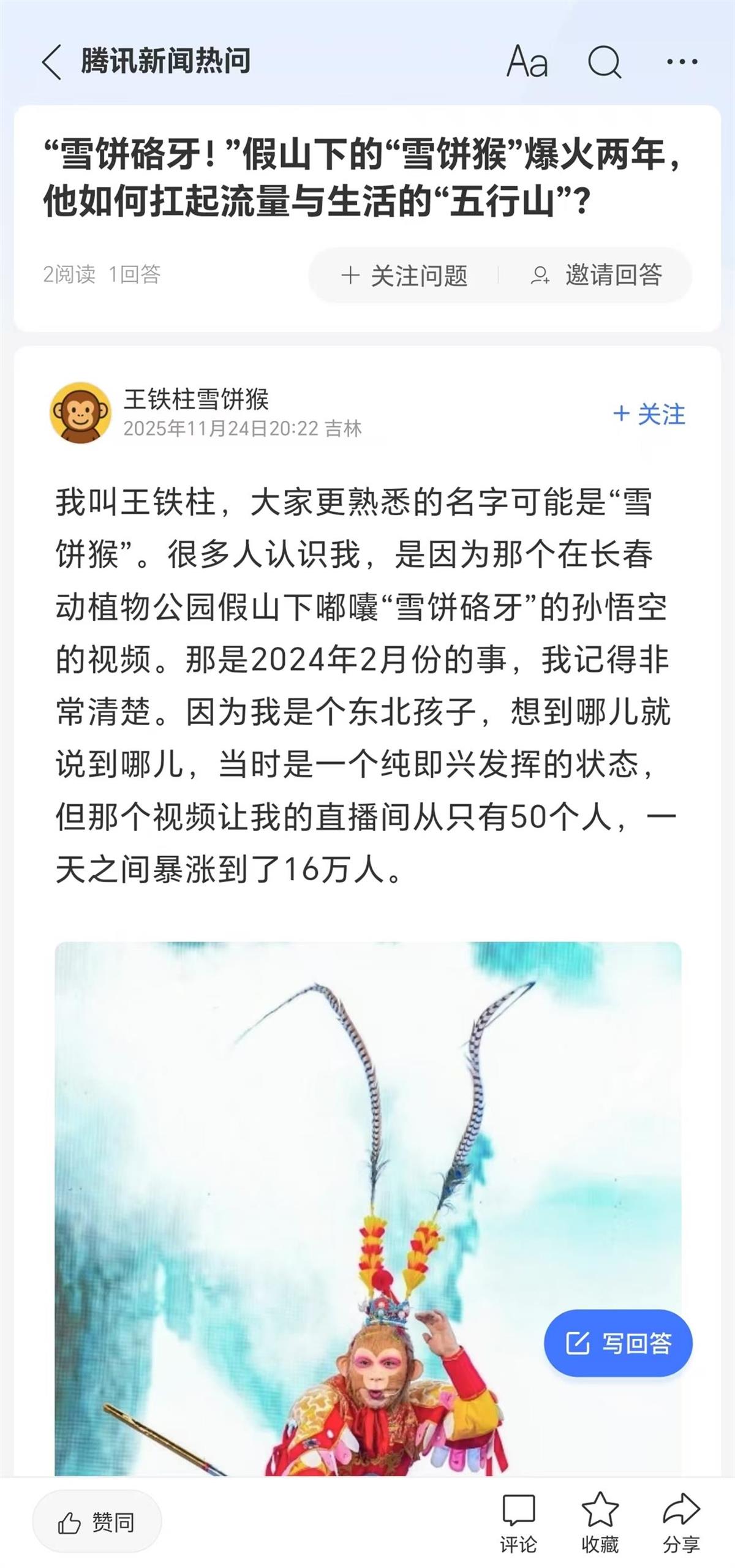
Task: Tap 关注问题 to follow this question
Action: coord(404,275)
